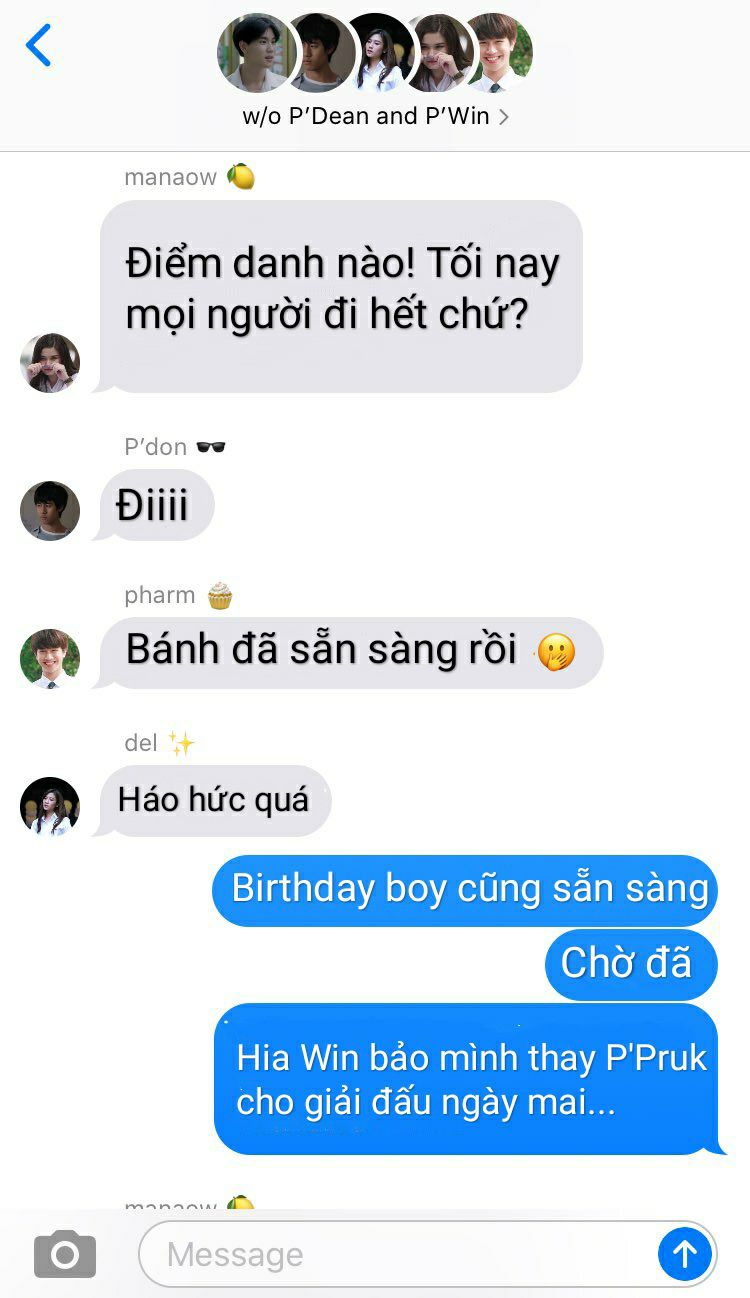The height and width of the screenshot is (1298, 750).
Task: Open the camera to attach a photo
Action: coord(65,1253)
